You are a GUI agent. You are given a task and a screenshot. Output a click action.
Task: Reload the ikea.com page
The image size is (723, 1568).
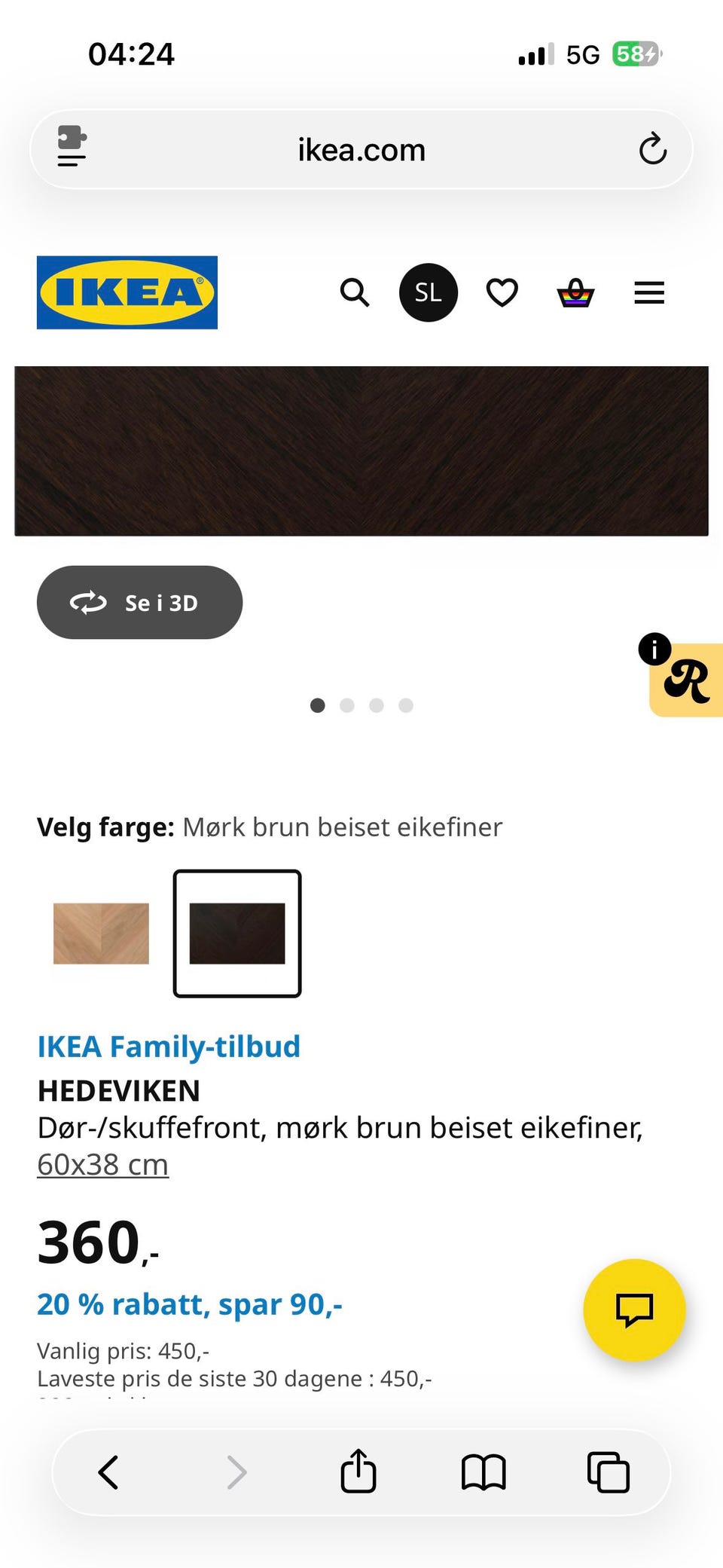(653, 148)
